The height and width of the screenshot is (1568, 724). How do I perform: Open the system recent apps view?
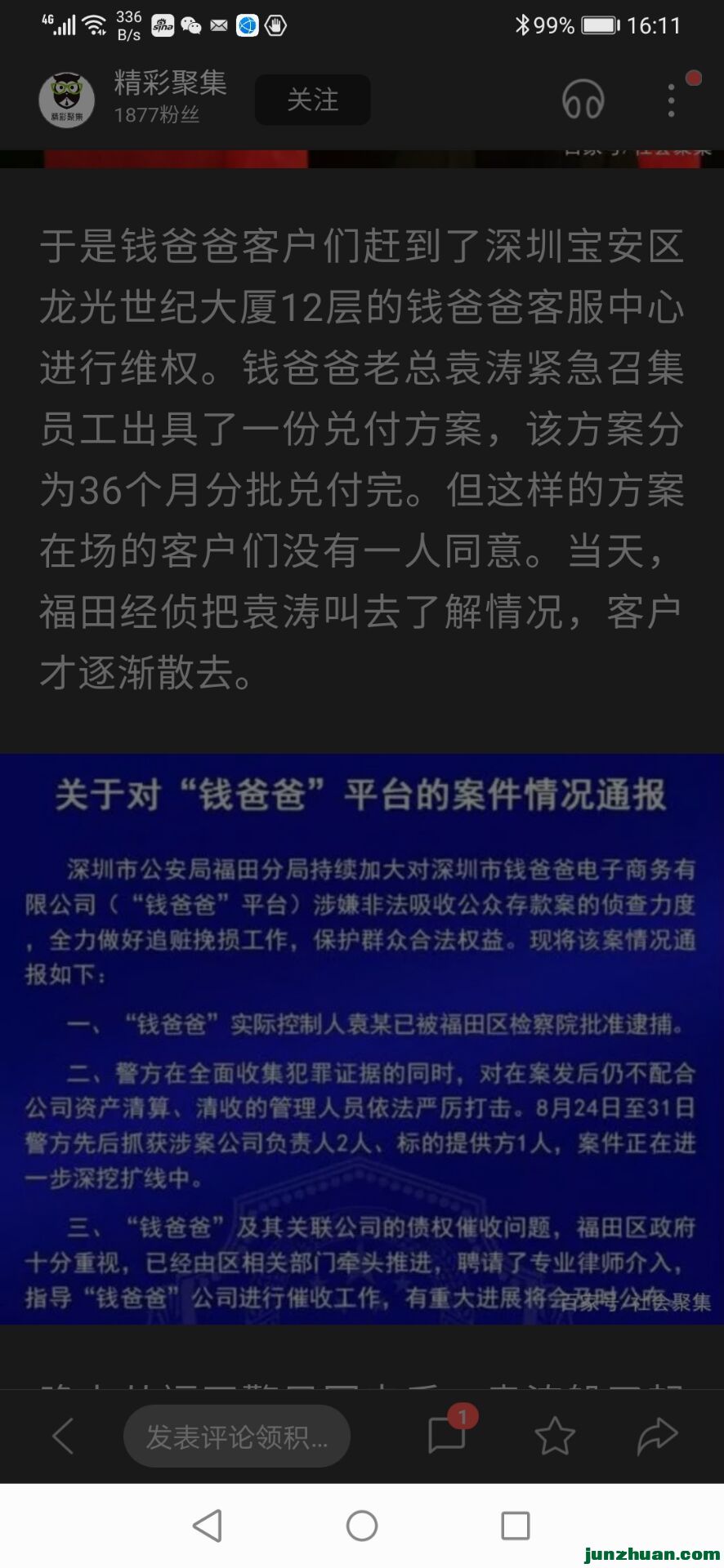pos(515,1525)
